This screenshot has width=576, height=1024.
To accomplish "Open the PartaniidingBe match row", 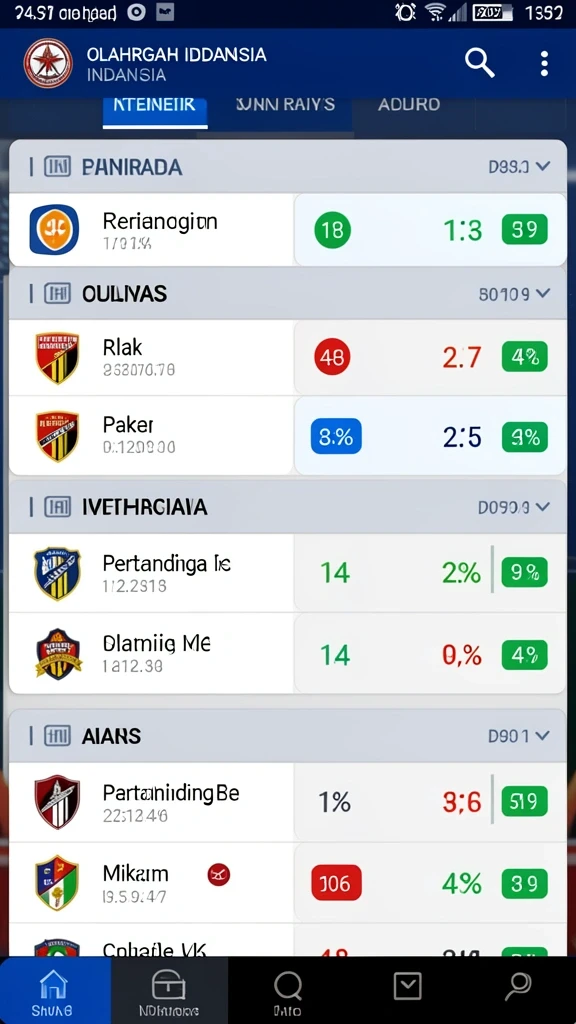I will click(287, 802).
